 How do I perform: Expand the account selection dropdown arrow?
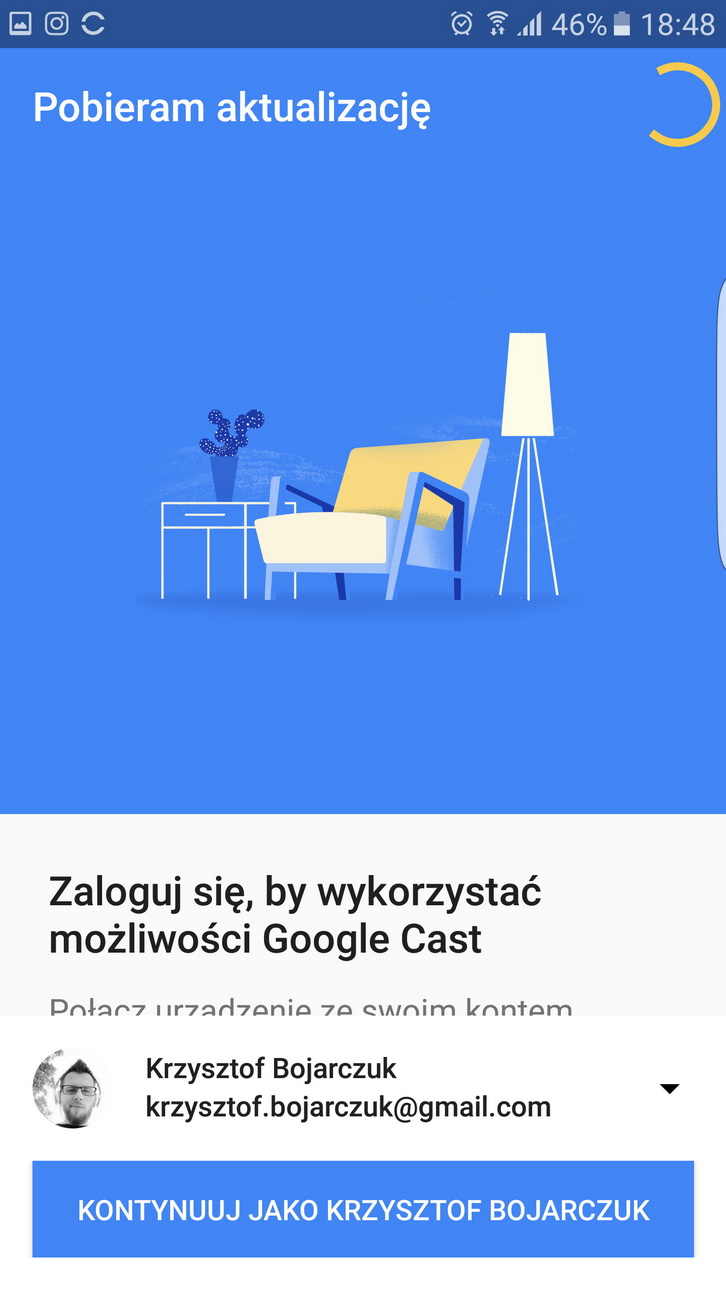pos(669,1089)
